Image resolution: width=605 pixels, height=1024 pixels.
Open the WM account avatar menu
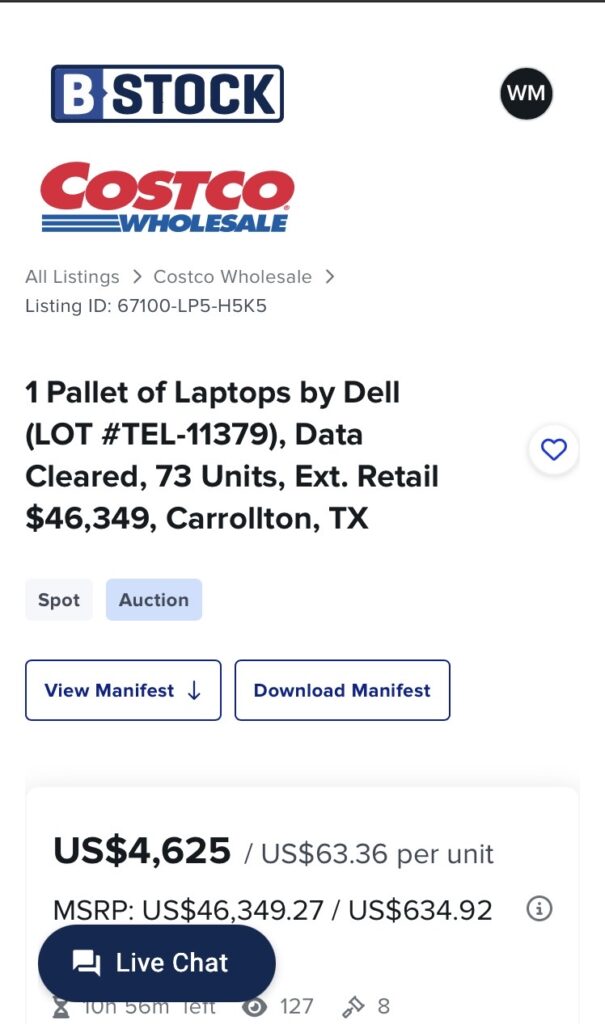pos(526,94)
